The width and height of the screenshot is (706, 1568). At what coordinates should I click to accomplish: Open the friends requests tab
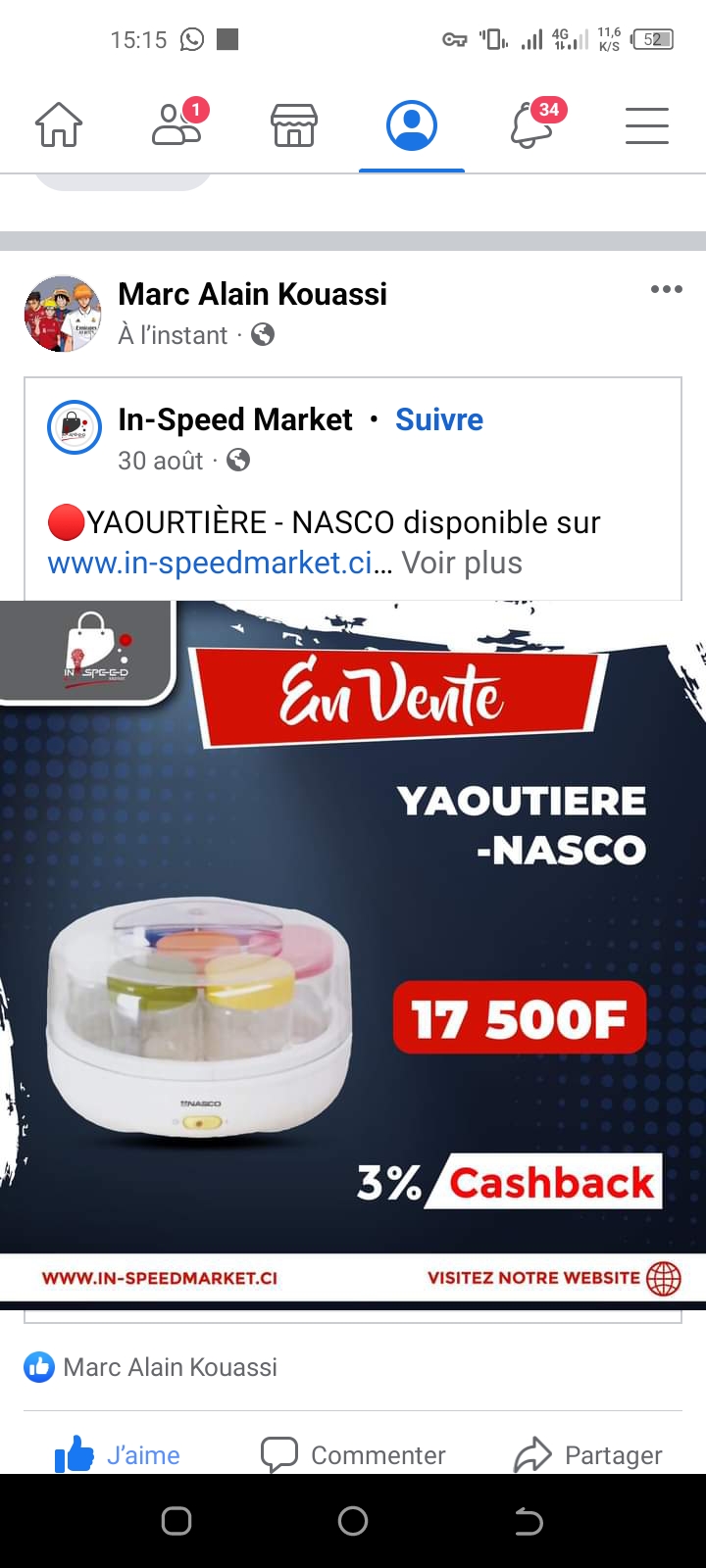click(177, 125)
